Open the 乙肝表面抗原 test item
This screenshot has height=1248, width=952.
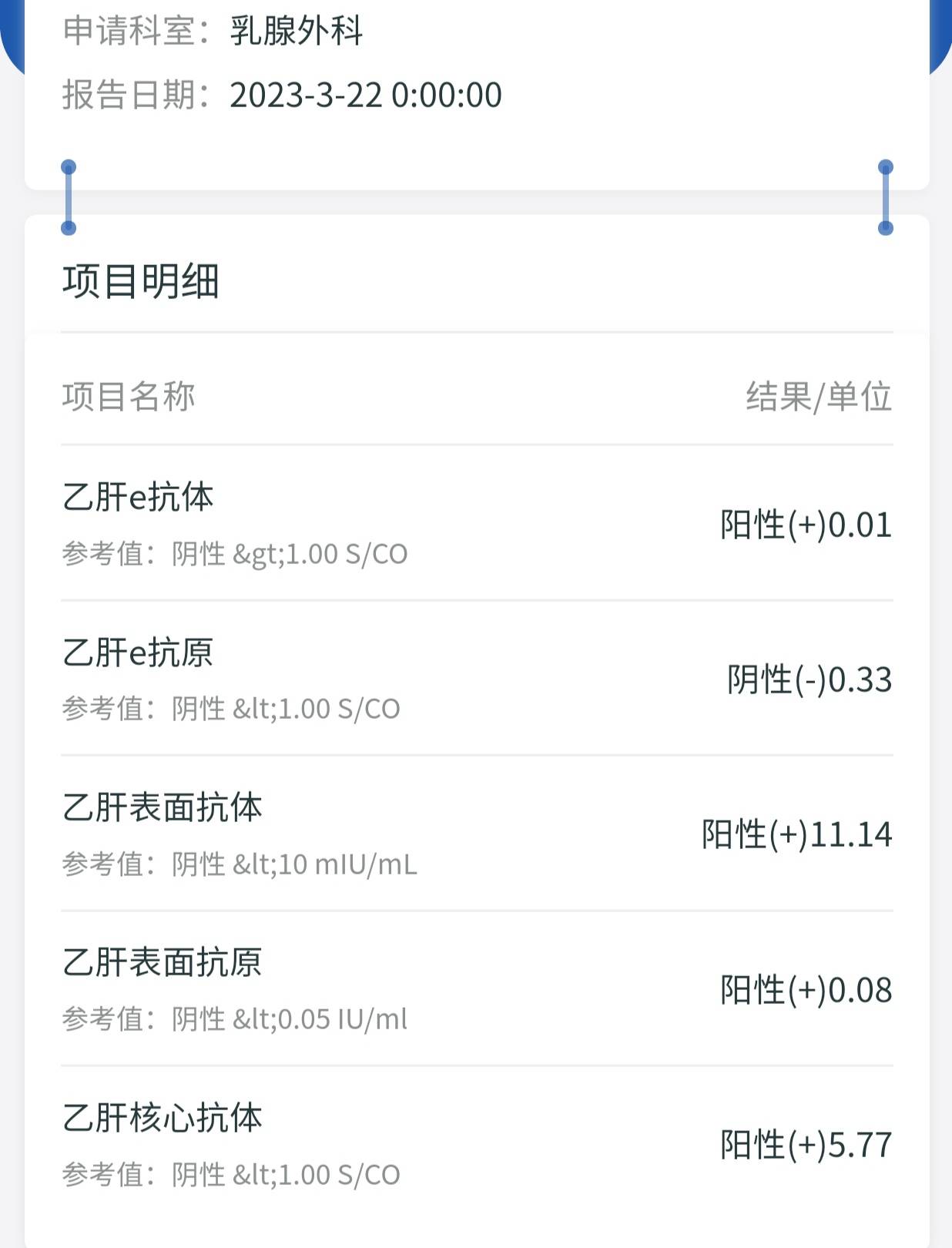pos(163,963)
